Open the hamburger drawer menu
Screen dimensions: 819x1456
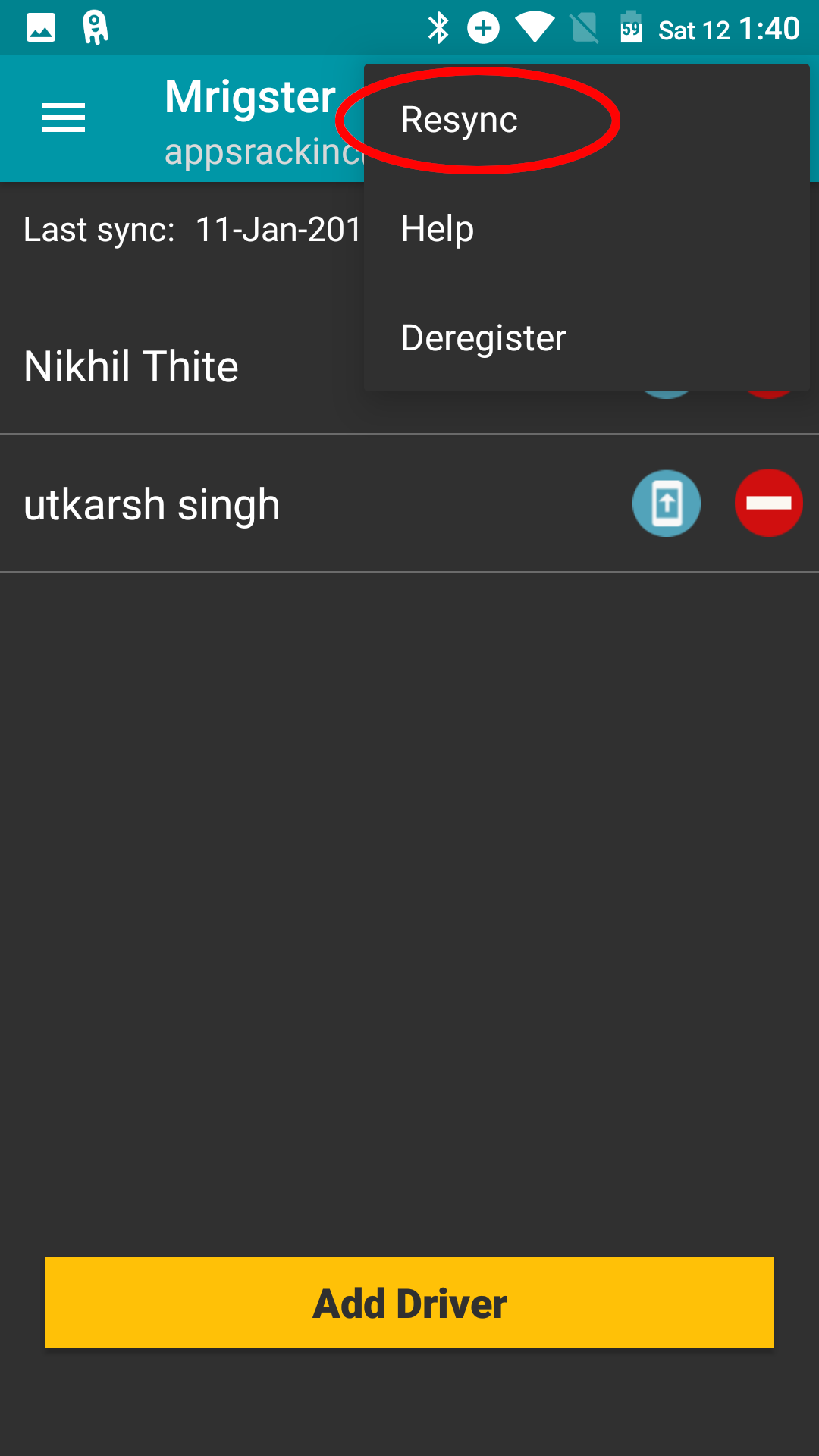tap(64, 118)
